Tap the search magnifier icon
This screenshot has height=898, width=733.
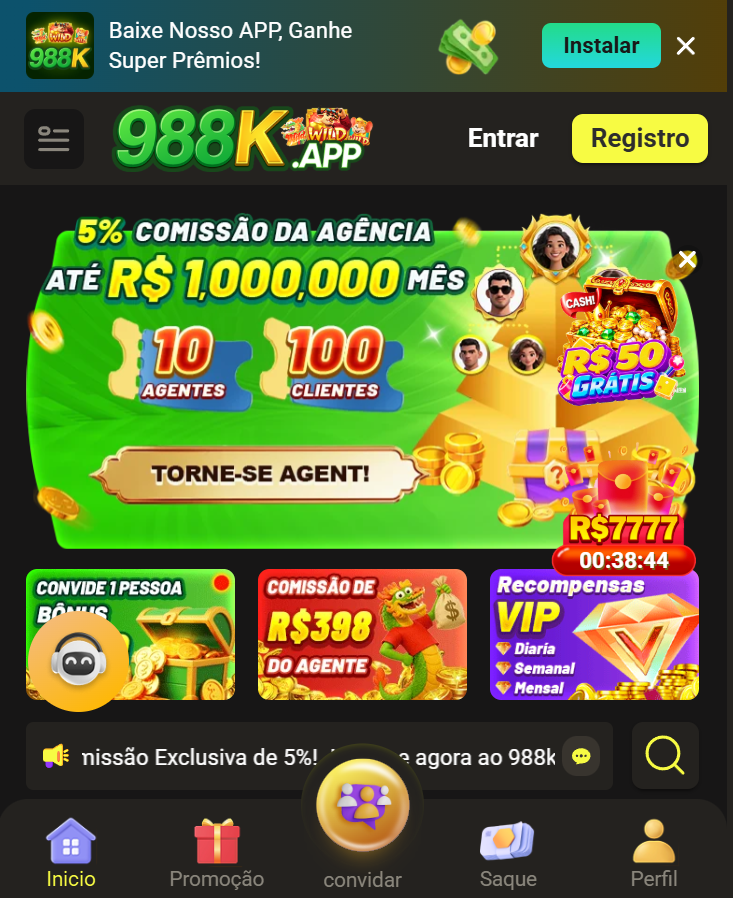coord(665,755)
